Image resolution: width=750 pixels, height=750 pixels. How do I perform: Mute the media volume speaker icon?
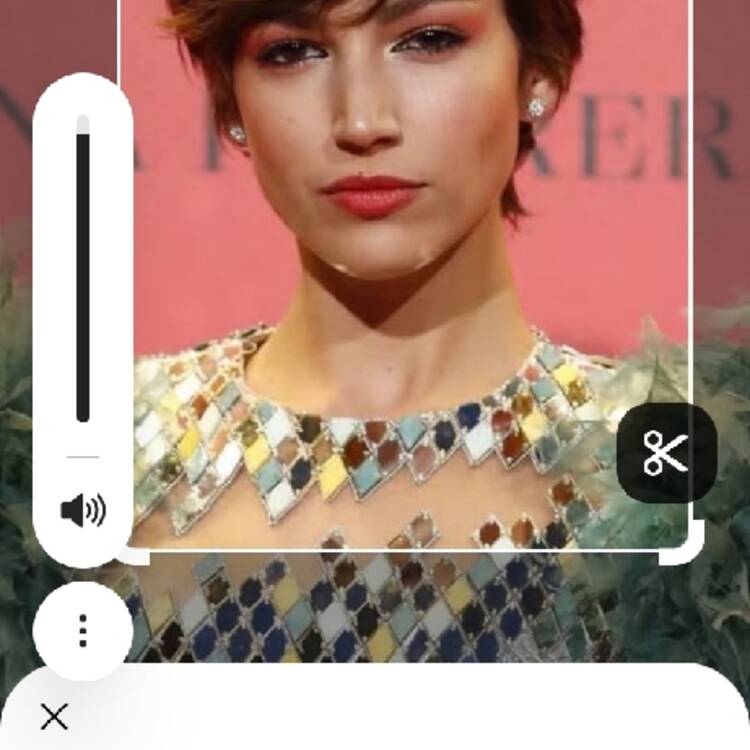click(x=83, y=511)
